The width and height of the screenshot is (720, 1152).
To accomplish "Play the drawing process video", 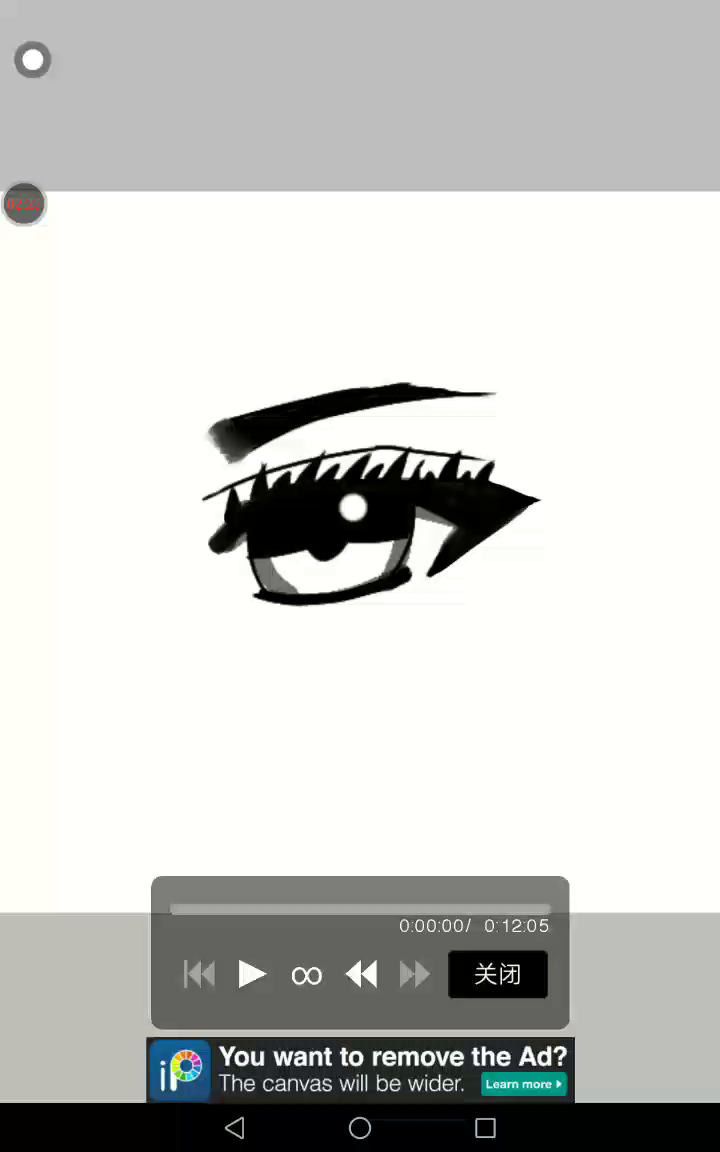I will click(x=252, y=974).
